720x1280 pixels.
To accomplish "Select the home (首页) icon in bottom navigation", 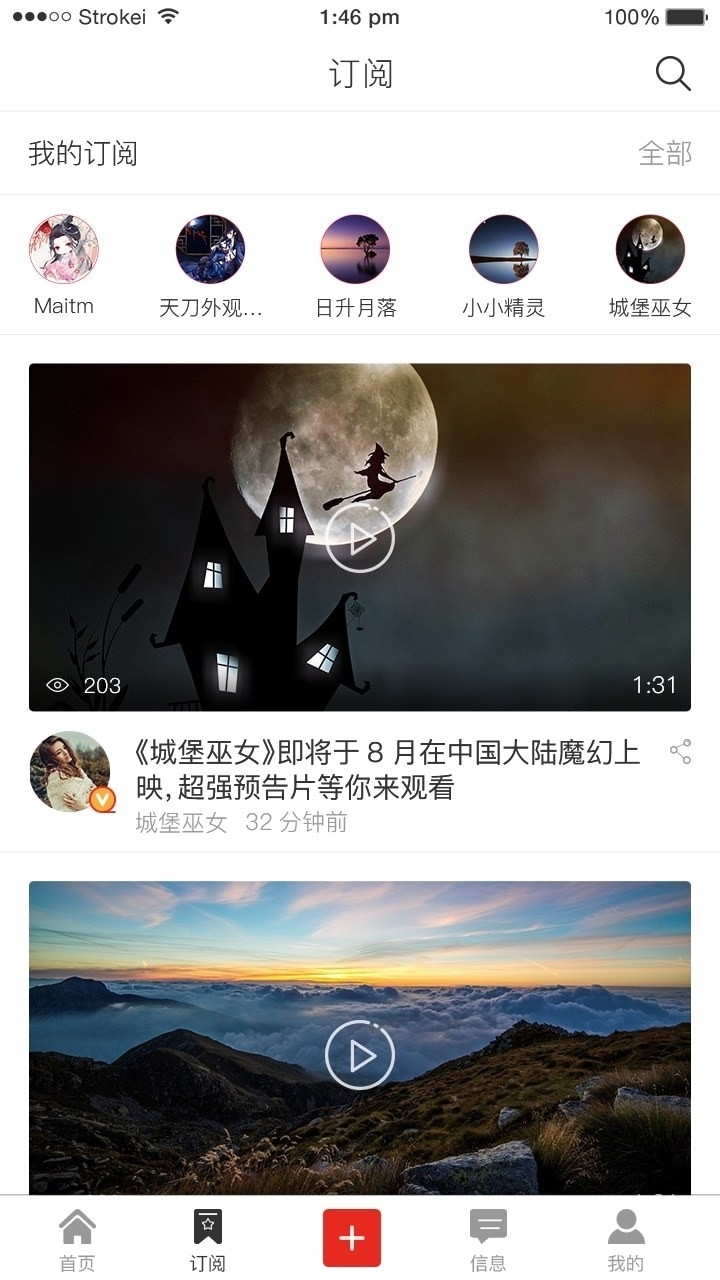I will tap(76, 1237).
